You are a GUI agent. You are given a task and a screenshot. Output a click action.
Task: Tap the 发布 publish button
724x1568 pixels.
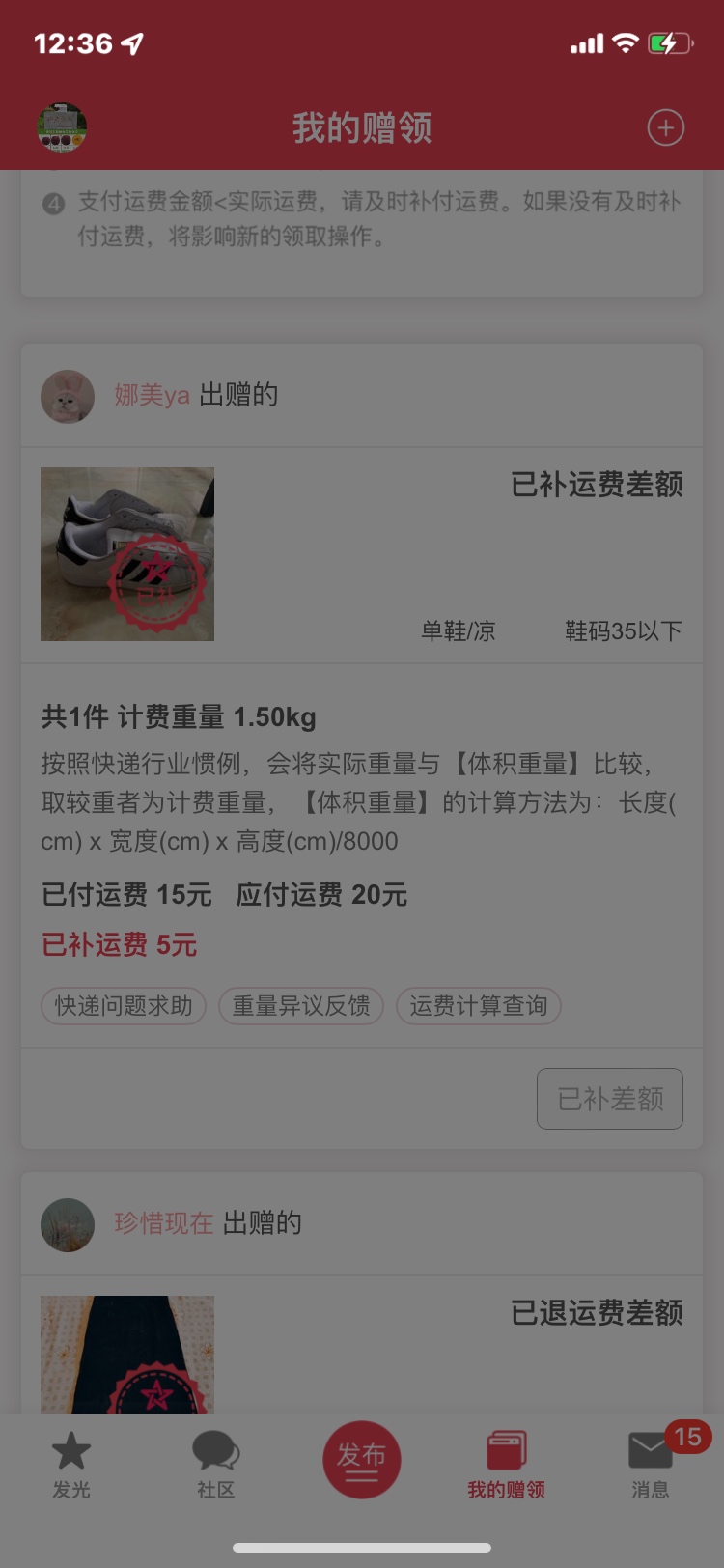362,1460
